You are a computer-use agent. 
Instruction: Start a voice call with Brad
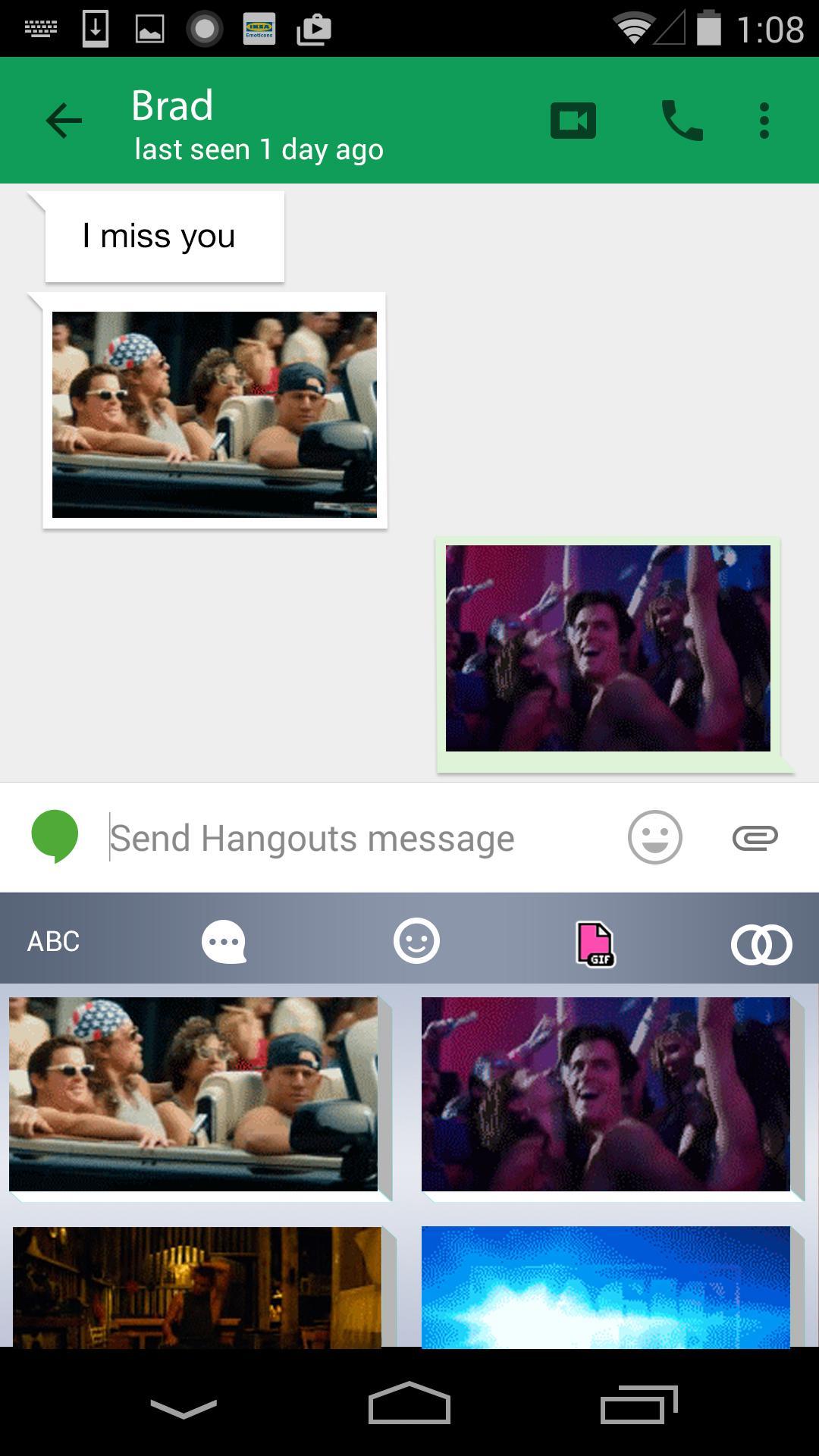click(x=682, y=121)
